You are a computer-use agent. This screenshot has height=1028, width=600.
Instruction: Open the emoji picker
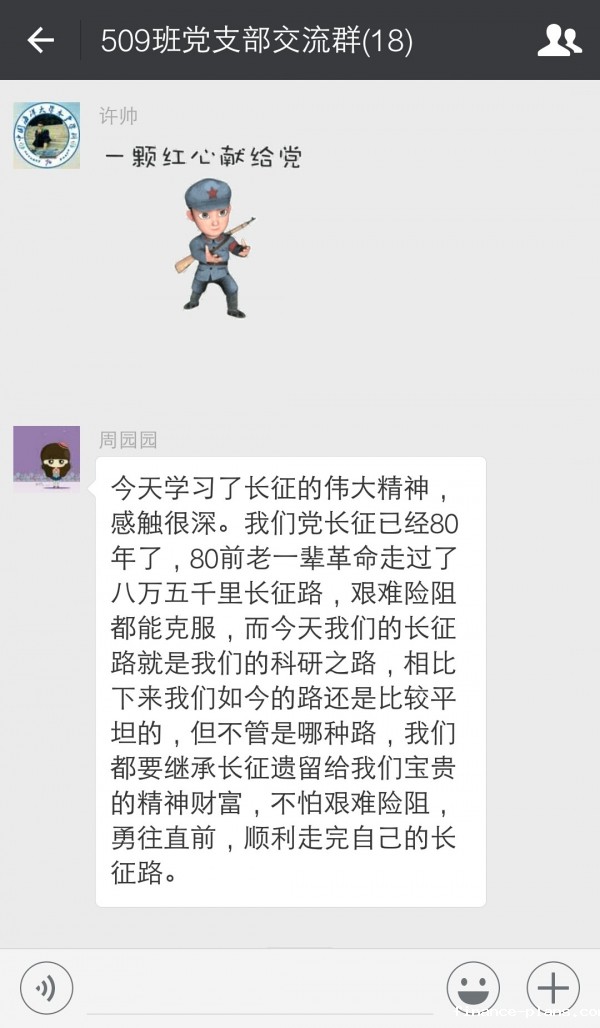473,988
